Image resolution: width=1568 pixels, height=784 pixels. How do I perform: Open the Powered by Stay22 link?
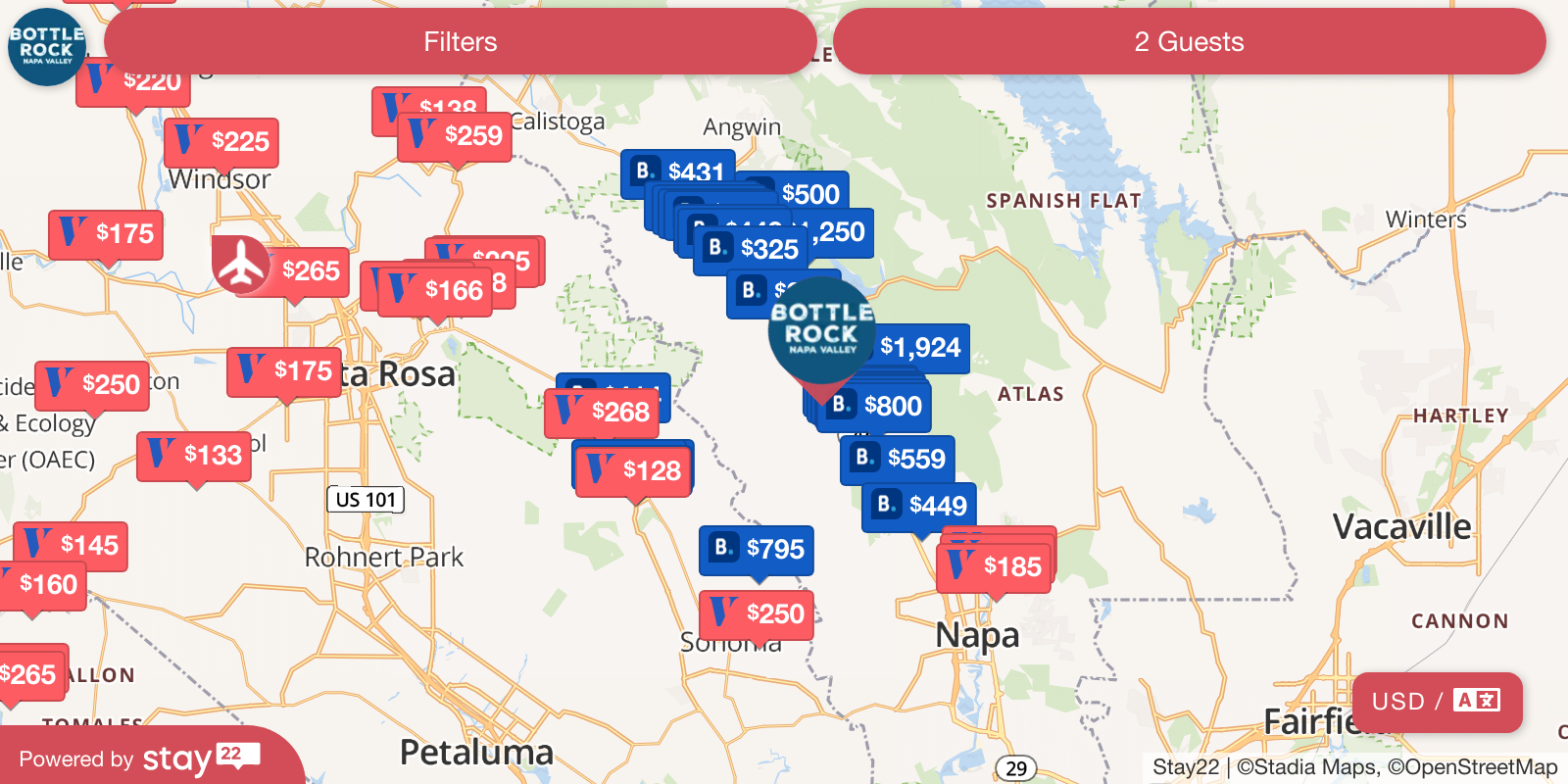(139, 759)
